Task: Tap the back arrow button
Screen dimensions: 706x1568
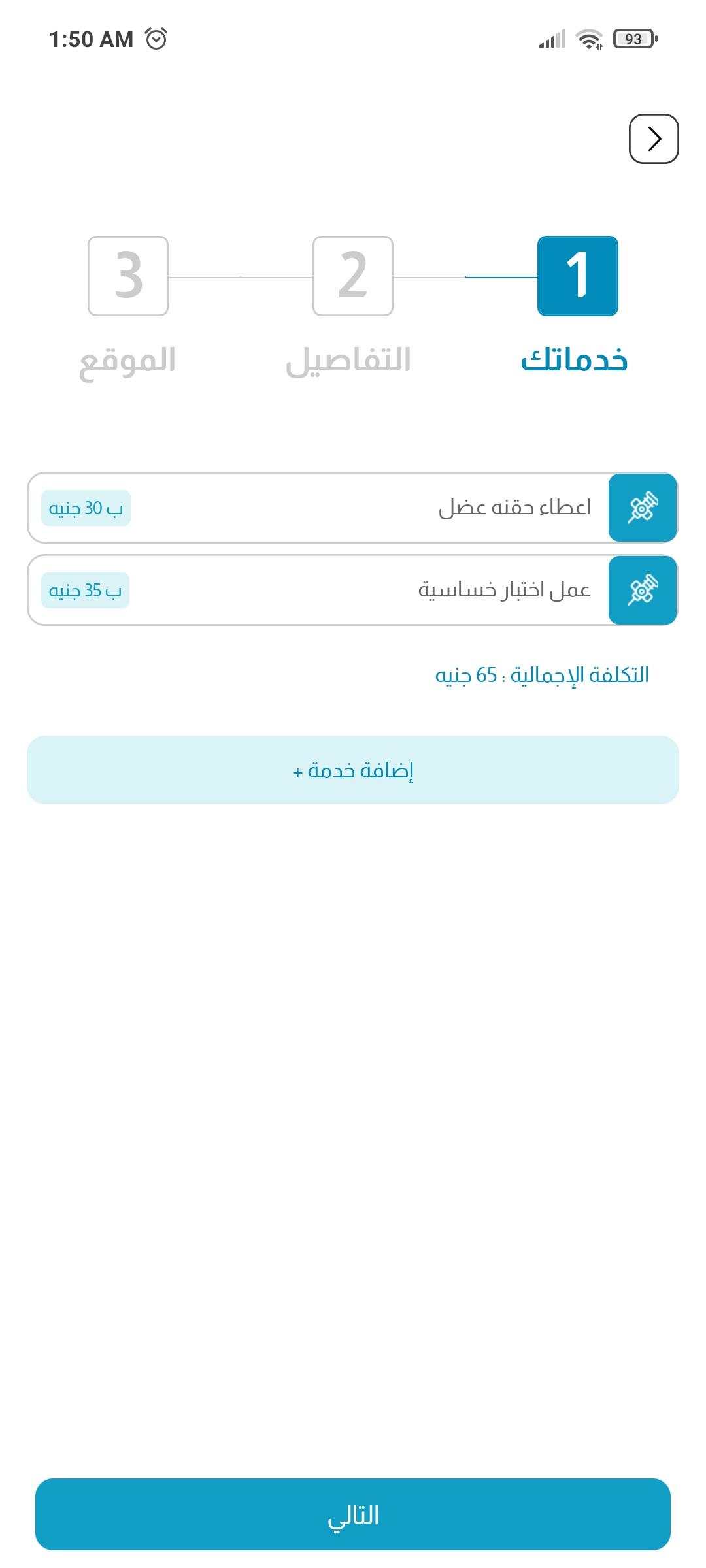Action: click(654, 139)
